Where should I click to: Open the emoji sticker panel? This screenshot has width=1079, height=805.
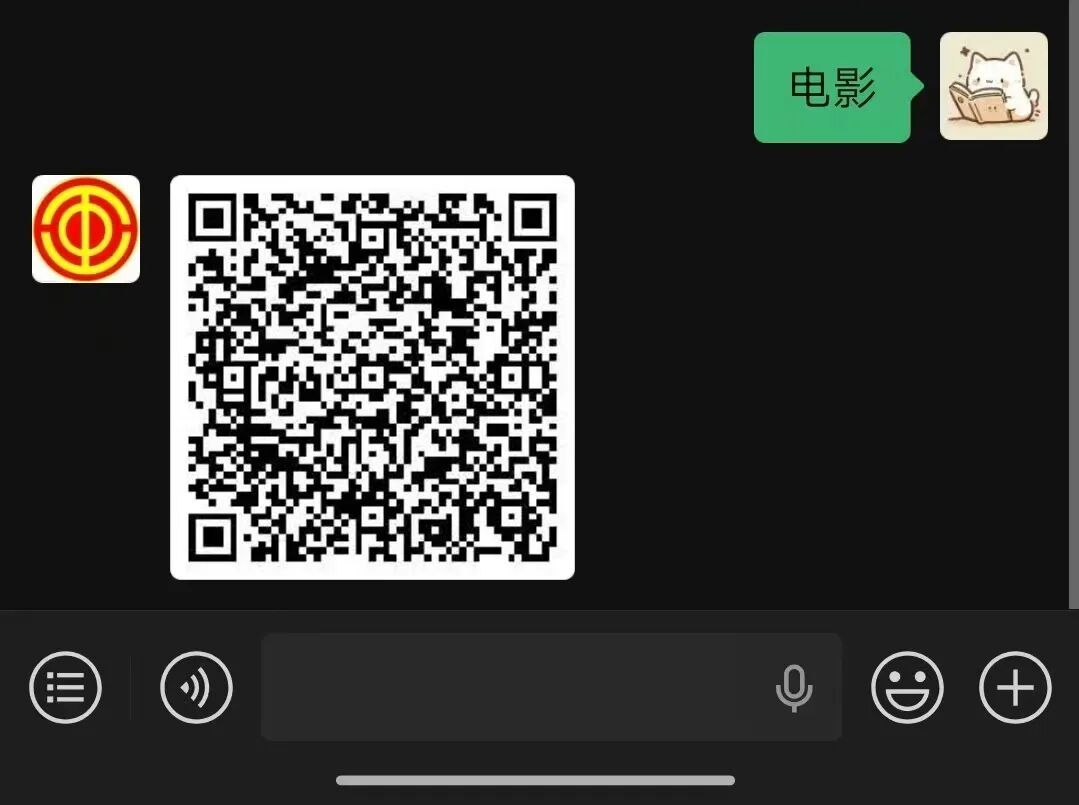tap(907, 688)
